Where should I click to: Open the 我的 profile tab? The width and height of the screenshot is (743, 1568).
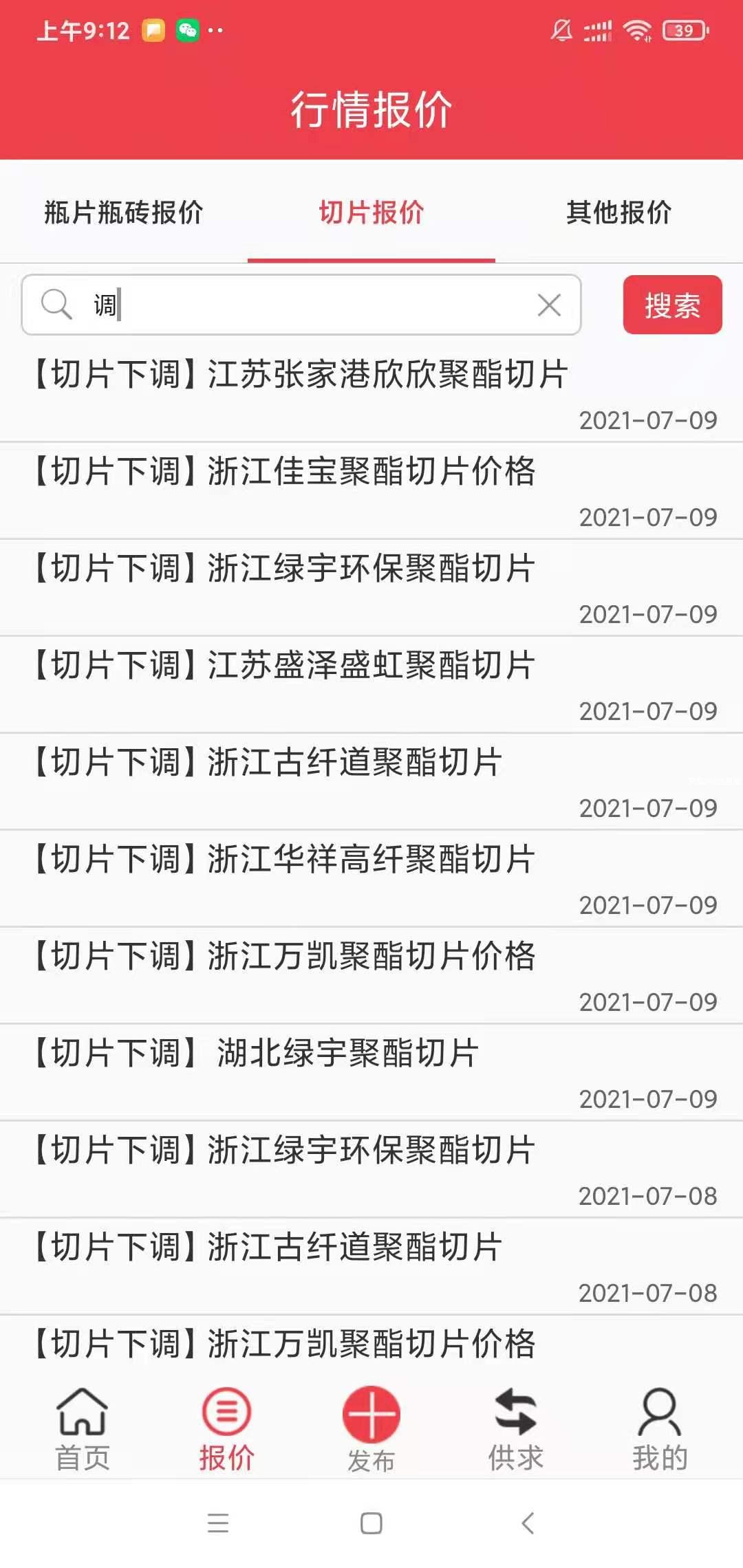click(660, 1428)
